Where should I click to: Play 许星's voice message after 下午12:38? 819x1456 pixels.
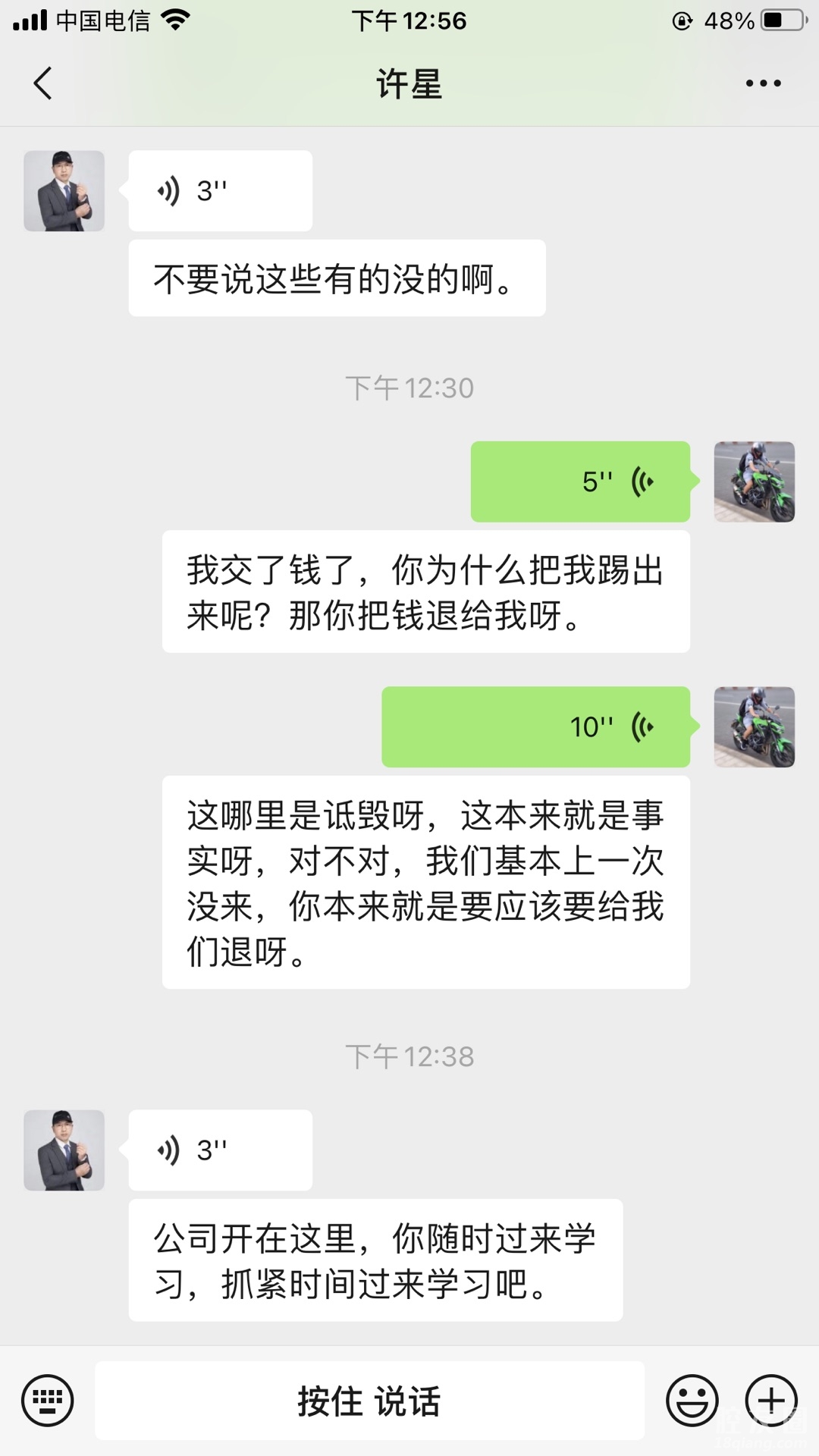[220, 1150]
